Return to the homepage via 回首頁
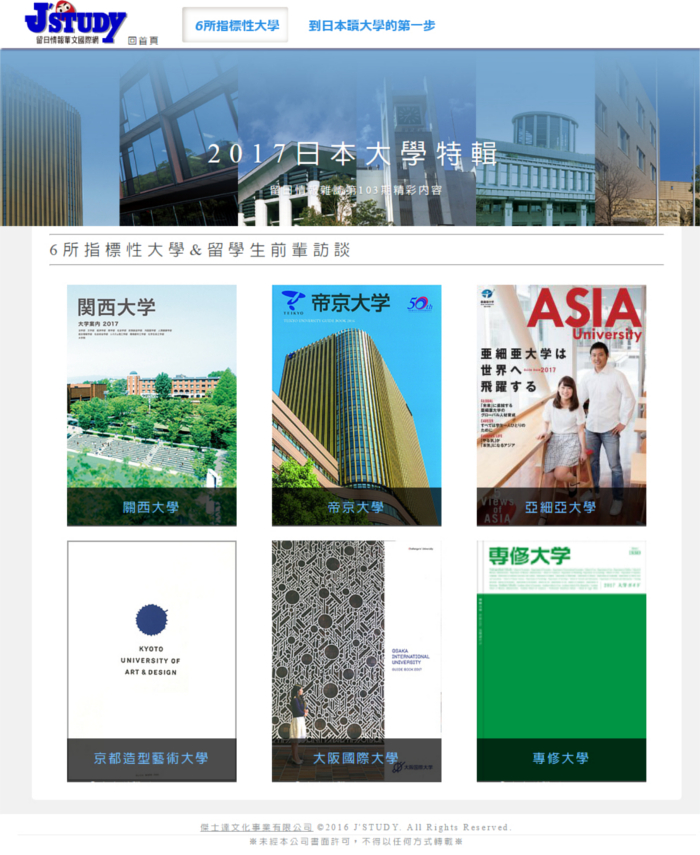Screen dimensions: 700x855 [x=145, y=41]
